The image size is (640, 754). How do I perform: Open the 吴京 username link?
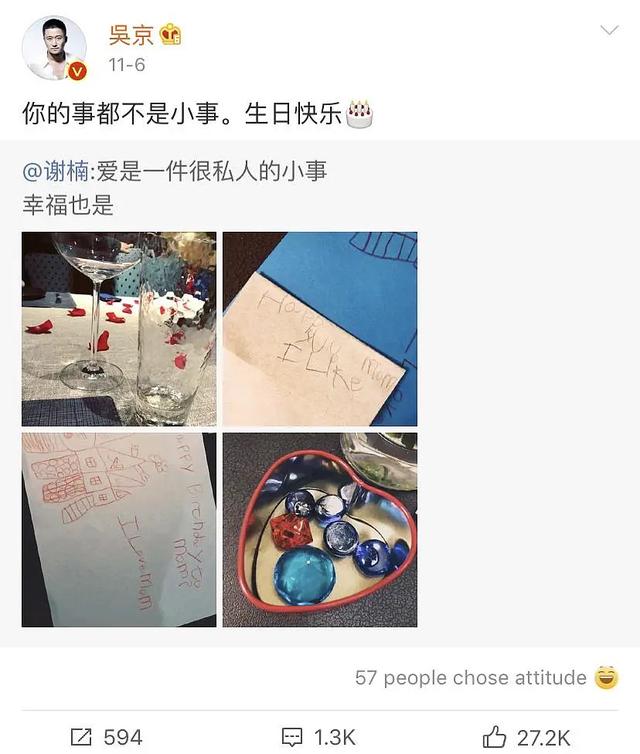point(131,35)
